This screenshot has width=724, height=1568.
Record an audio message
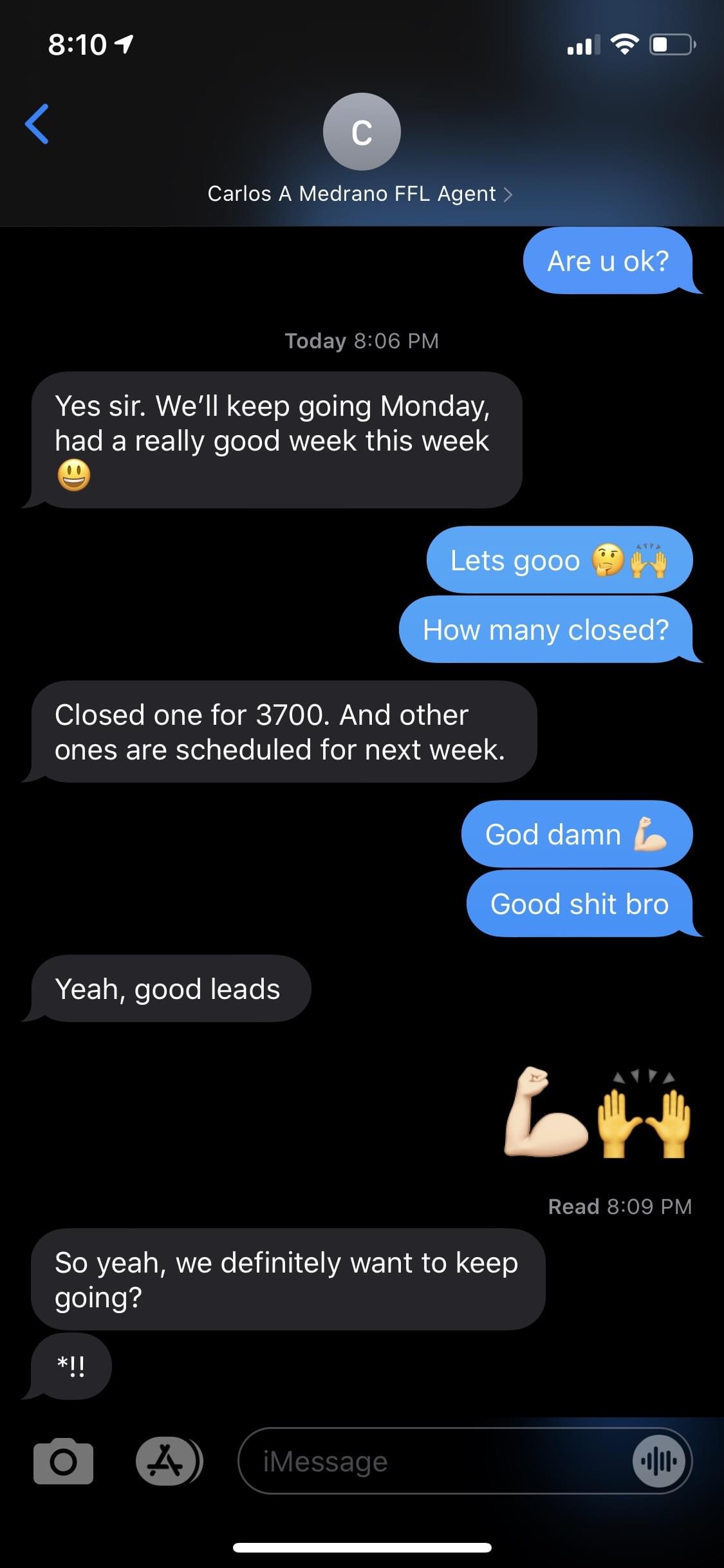tap(658, 1461)
